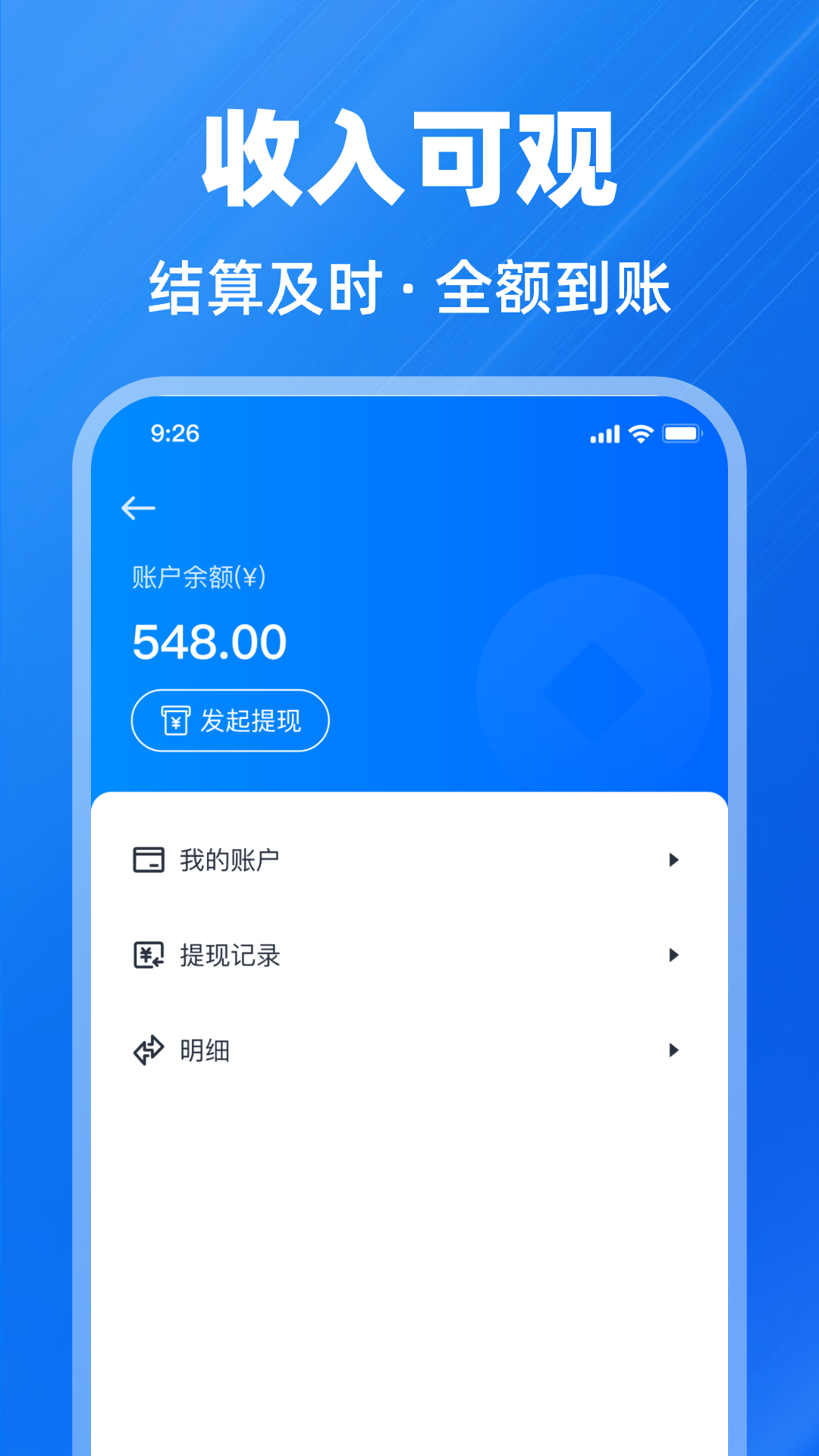The image size is (819, 1456).
Task: Expand 我的账户 via its right chevron
Action: (673, 858)
